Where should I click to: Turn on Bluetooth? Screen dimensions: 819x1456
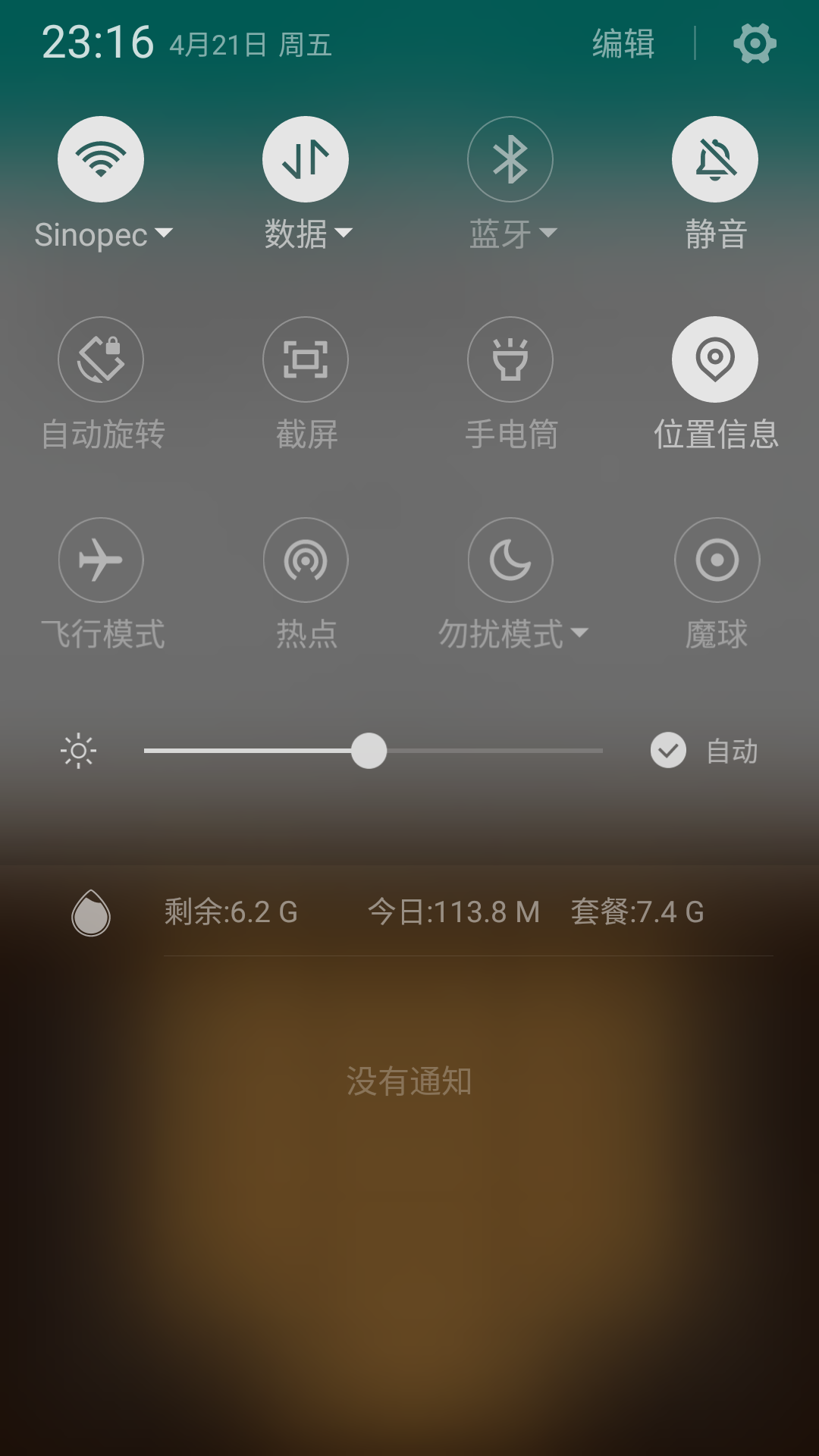click(510, 158)
